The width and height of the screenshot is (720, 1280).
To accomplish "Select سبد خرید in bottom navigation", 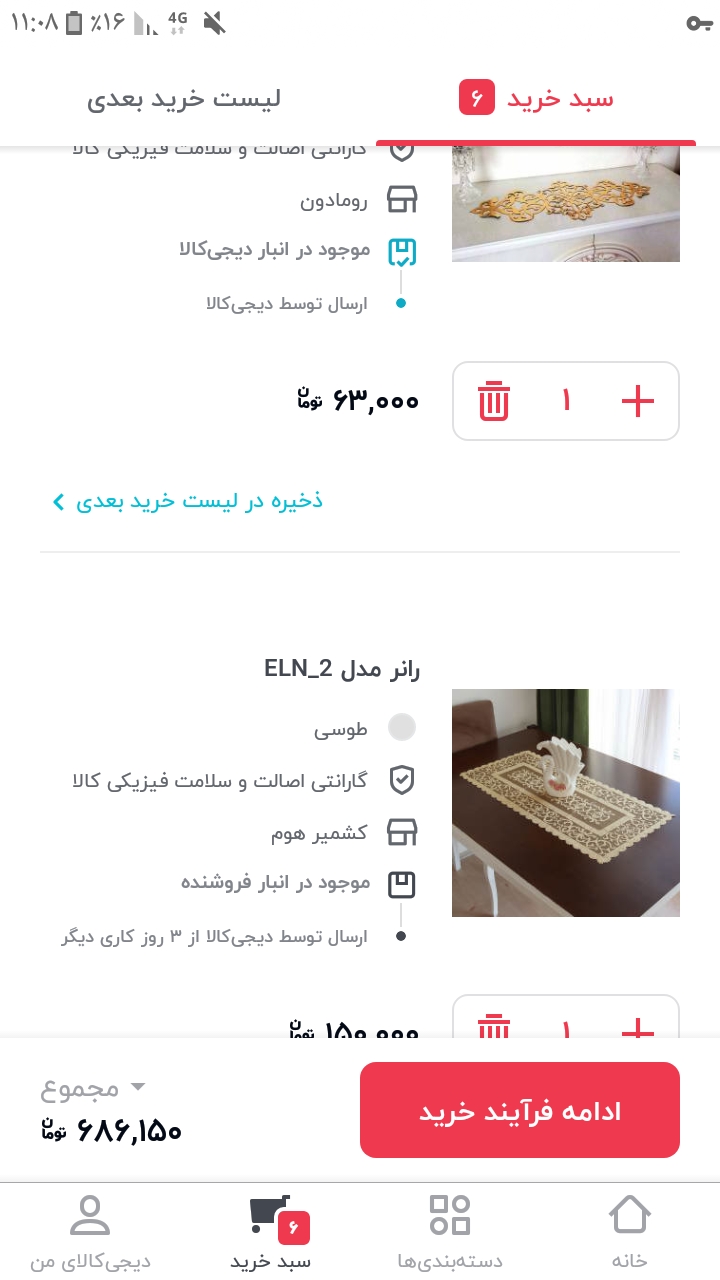I will tap(271, 1230).
